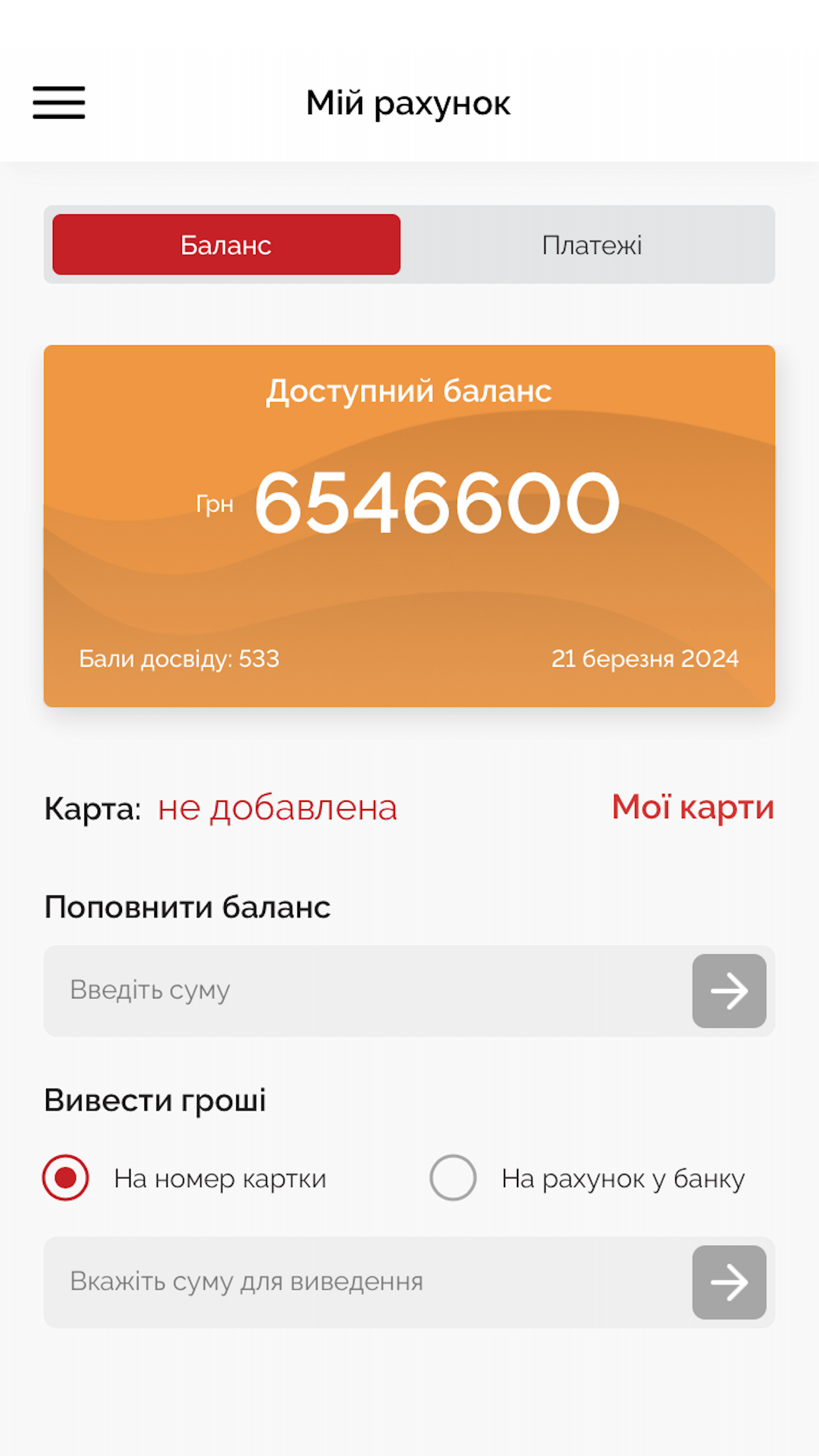Click the Вкажіть суму для виведення field

[330, 1281]
